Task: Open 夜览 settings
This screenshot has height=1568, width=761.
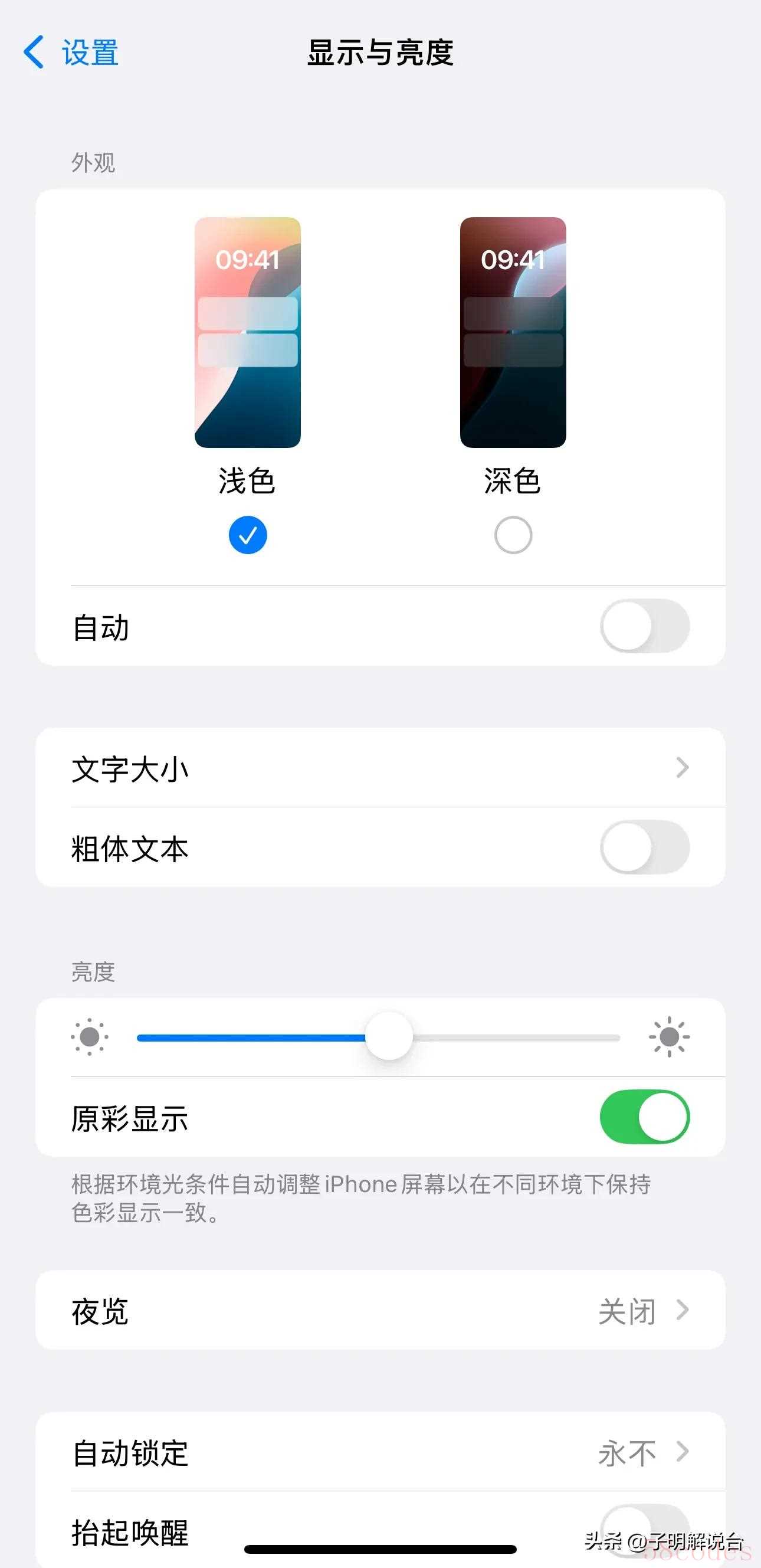Action: click(380, 1310)
